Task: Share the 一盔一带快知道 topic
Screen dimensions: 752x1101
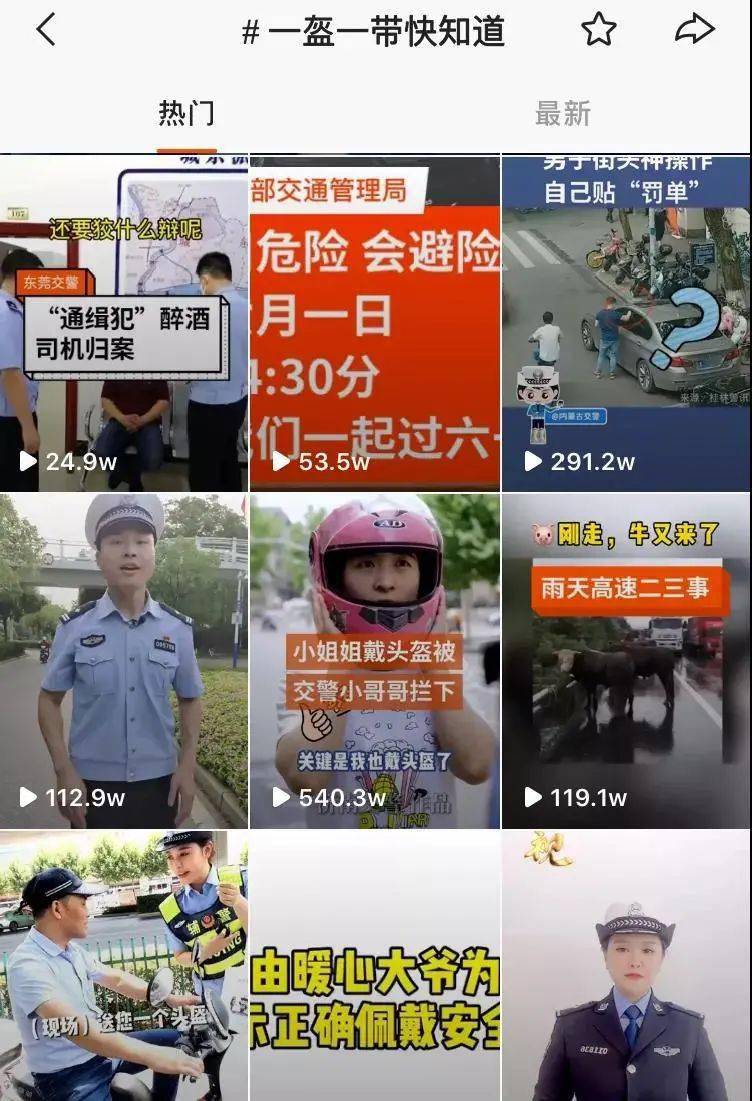Action: pos(694,30)
